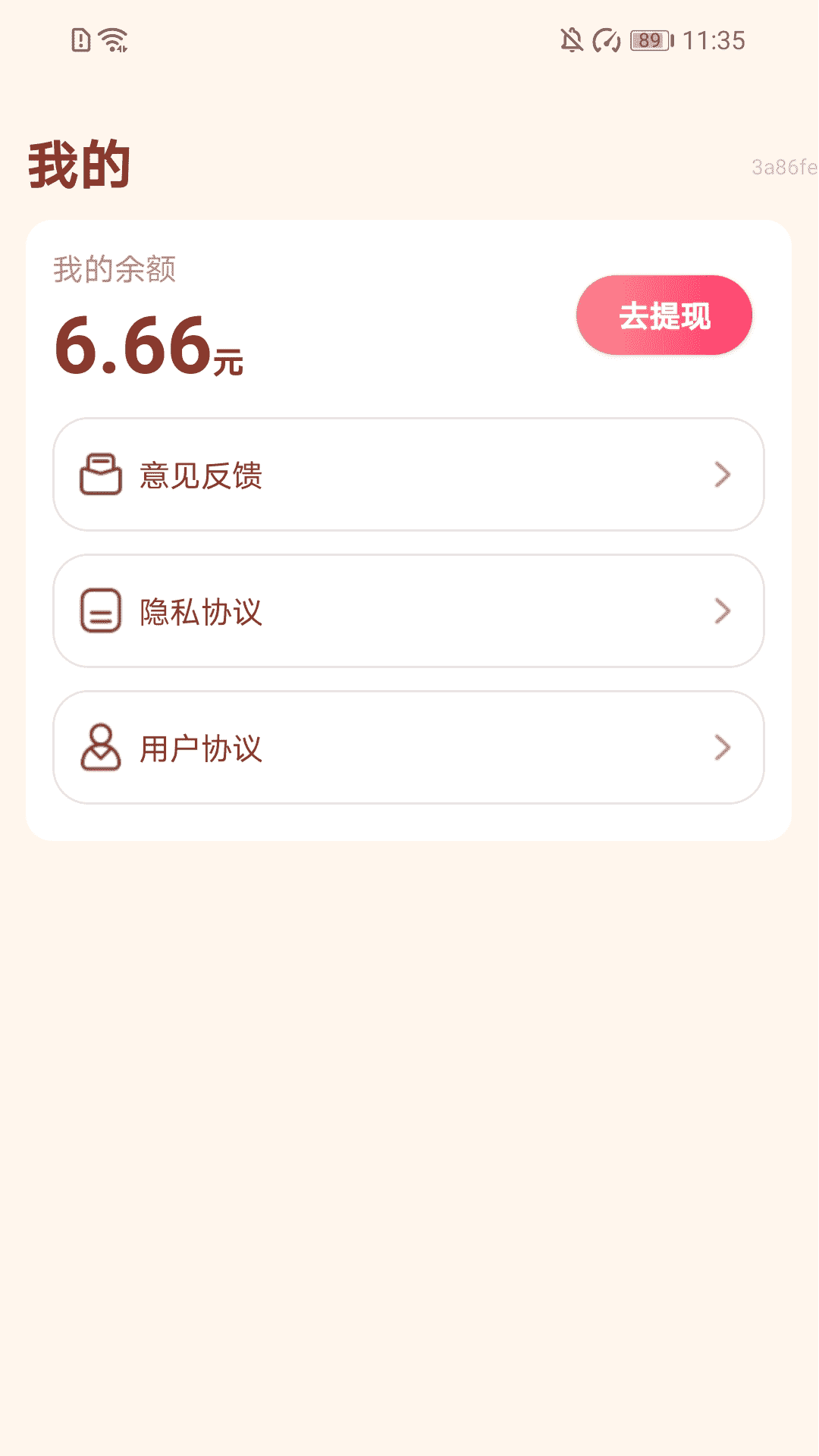Click the 用户协议 text label
The height and width of the screenshot is (1456, 819).
click(200, 748)
